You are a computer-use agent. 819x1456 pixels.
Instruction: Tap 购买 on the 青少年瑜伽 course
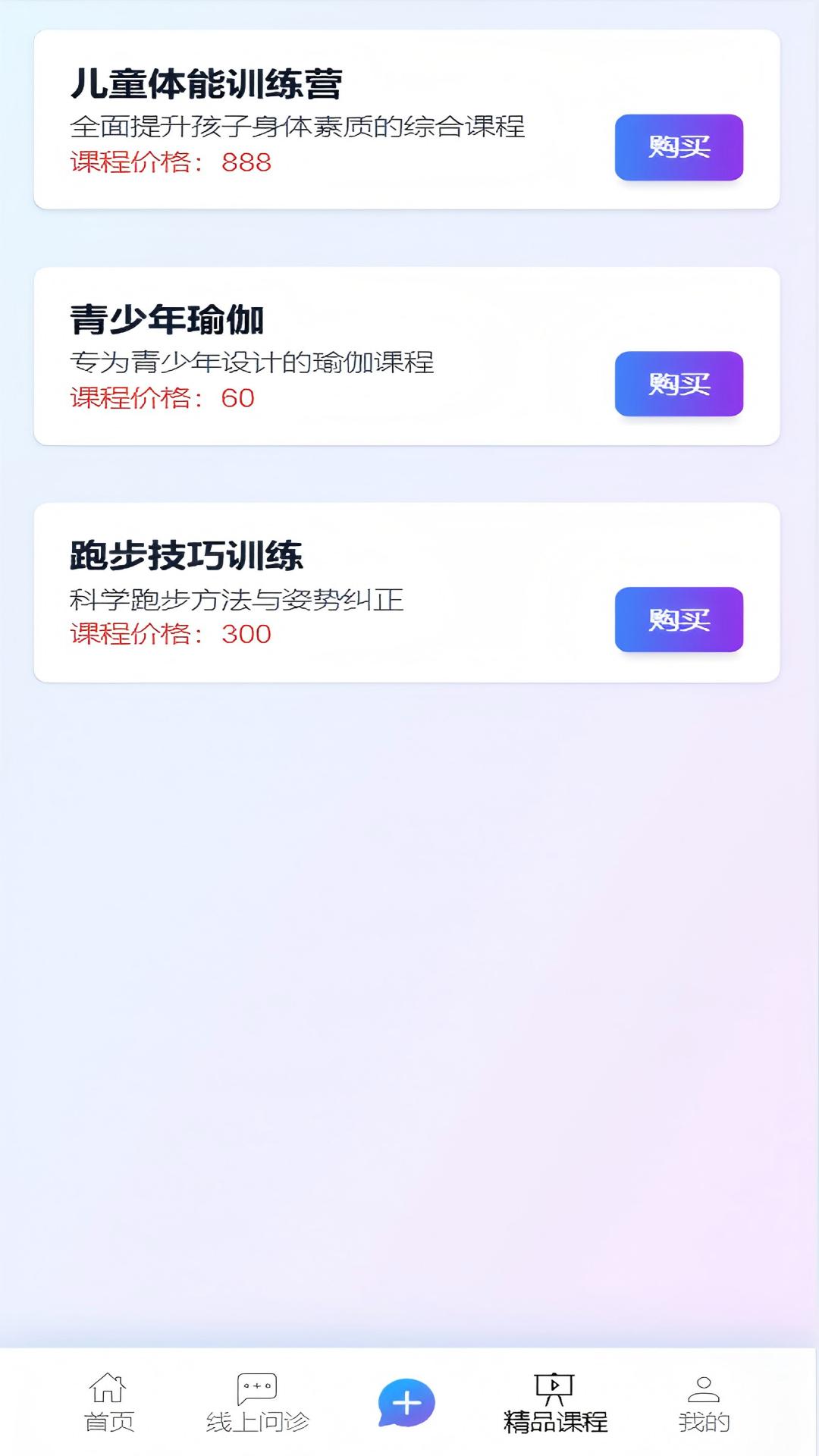(x=679, y=384)
